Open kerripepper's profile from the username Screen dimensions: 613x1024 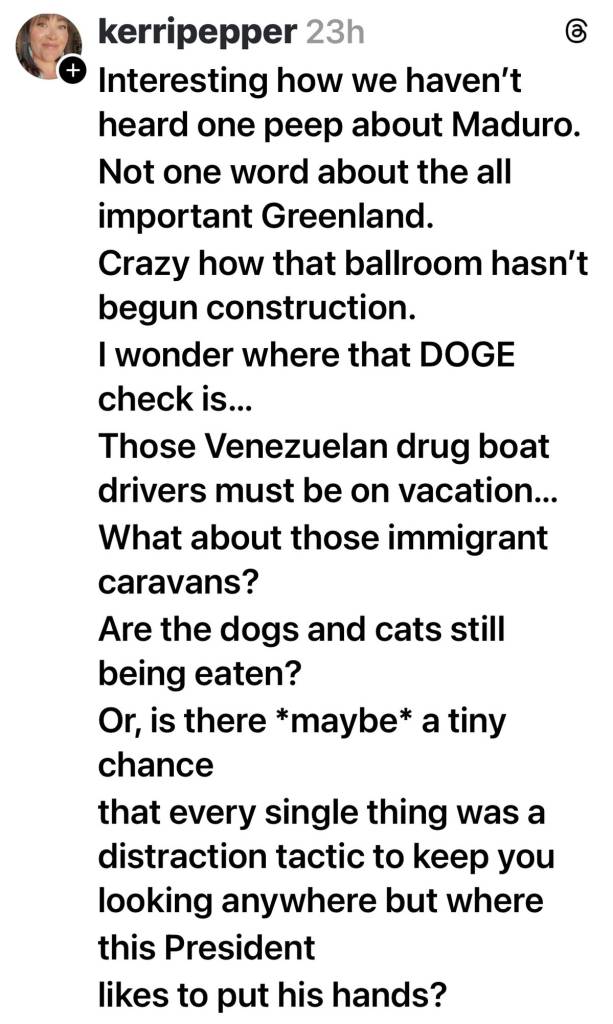[198, 32]
